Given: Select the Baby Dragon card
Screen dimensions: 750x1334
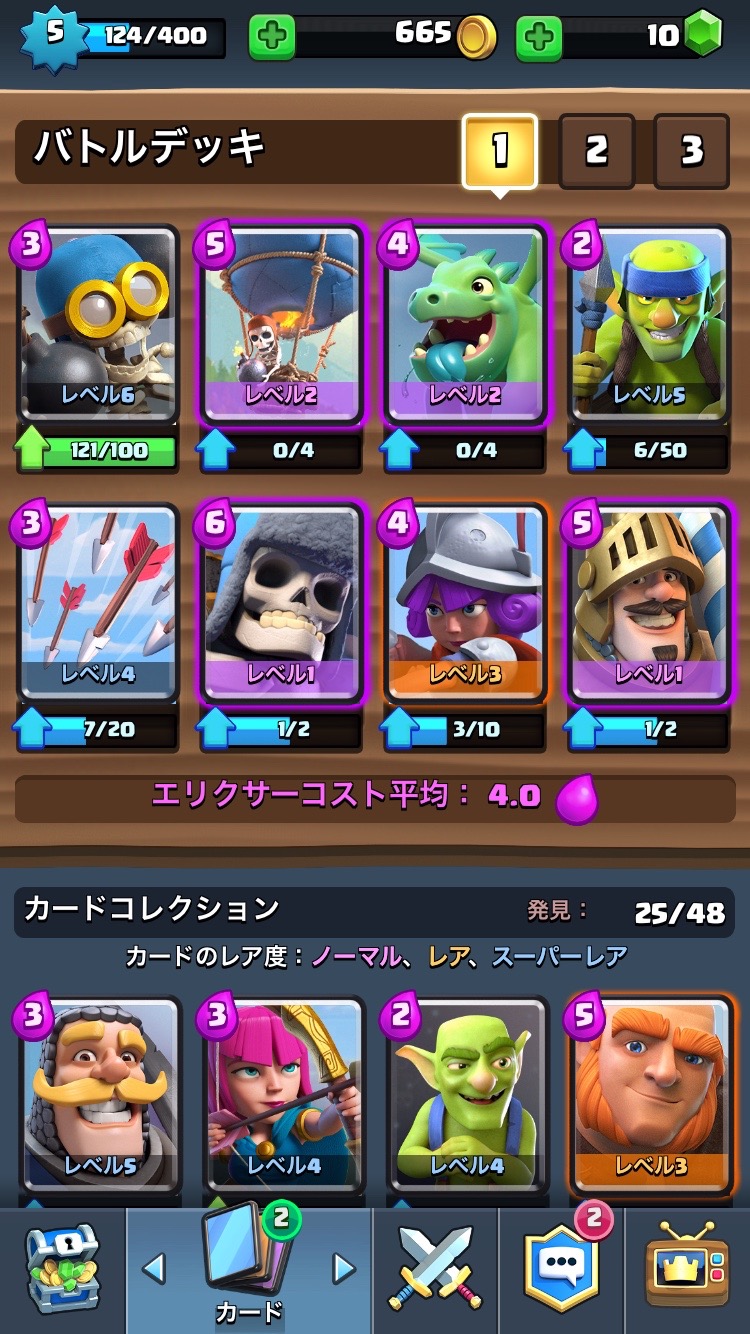Looking at the screenshot, I should pyautogui.click(x=465, y=325).
